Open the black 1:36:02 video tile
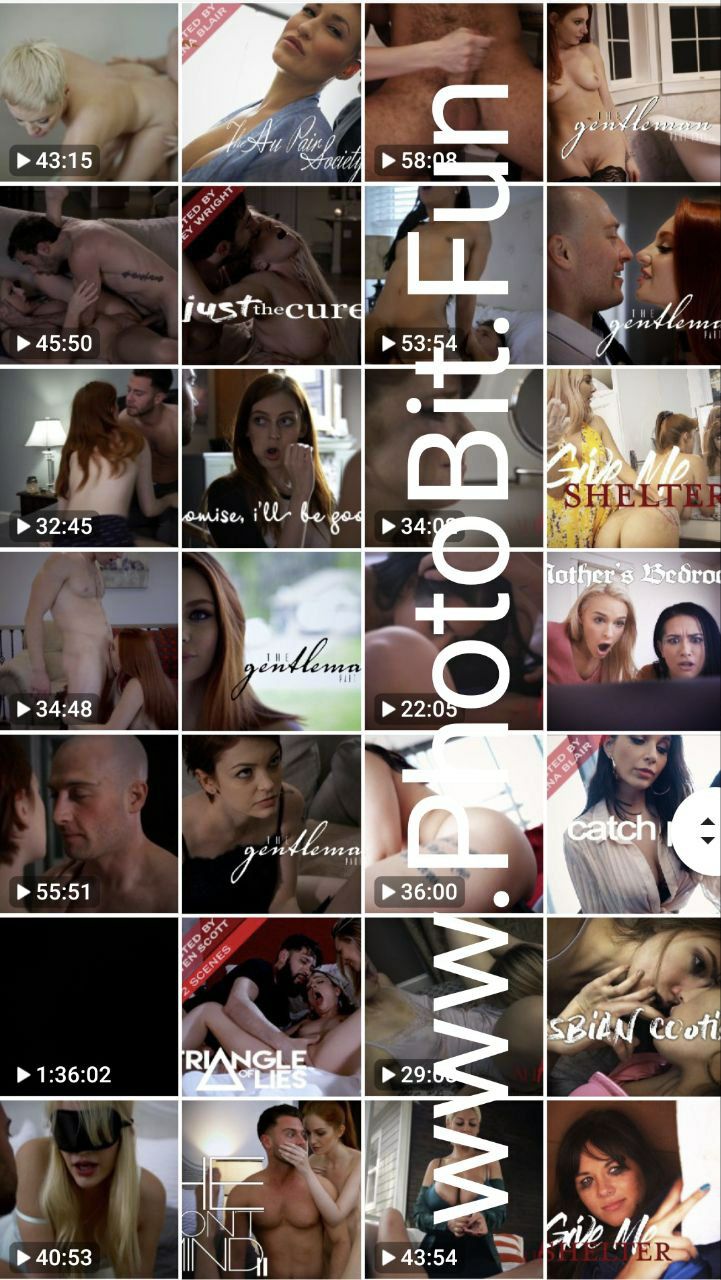This screenshot has width=721, height=1280. pyautogui.click(x=89, y=1007)
